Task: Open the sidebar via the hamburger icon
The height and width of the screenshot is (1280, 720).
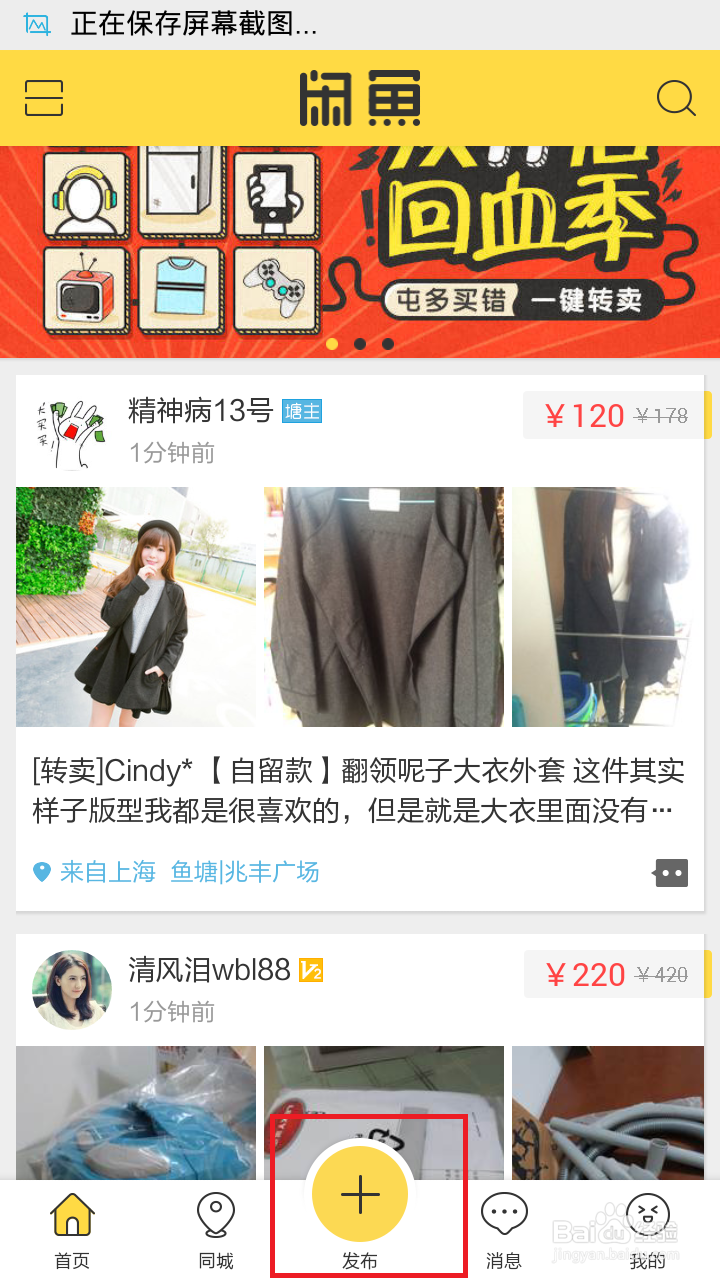Action: pyautogui.click(x=43, y=99)
